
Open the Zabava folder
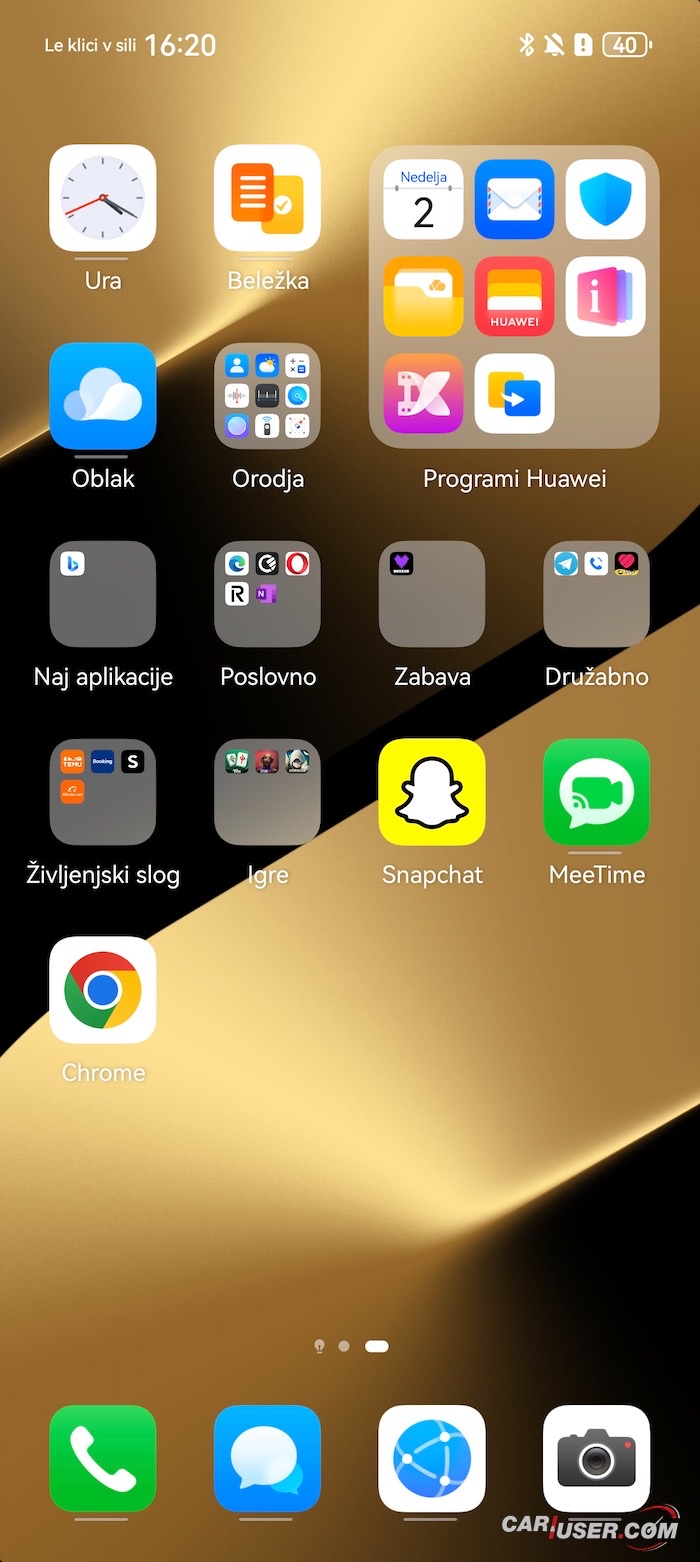click(x=432, y=594)
